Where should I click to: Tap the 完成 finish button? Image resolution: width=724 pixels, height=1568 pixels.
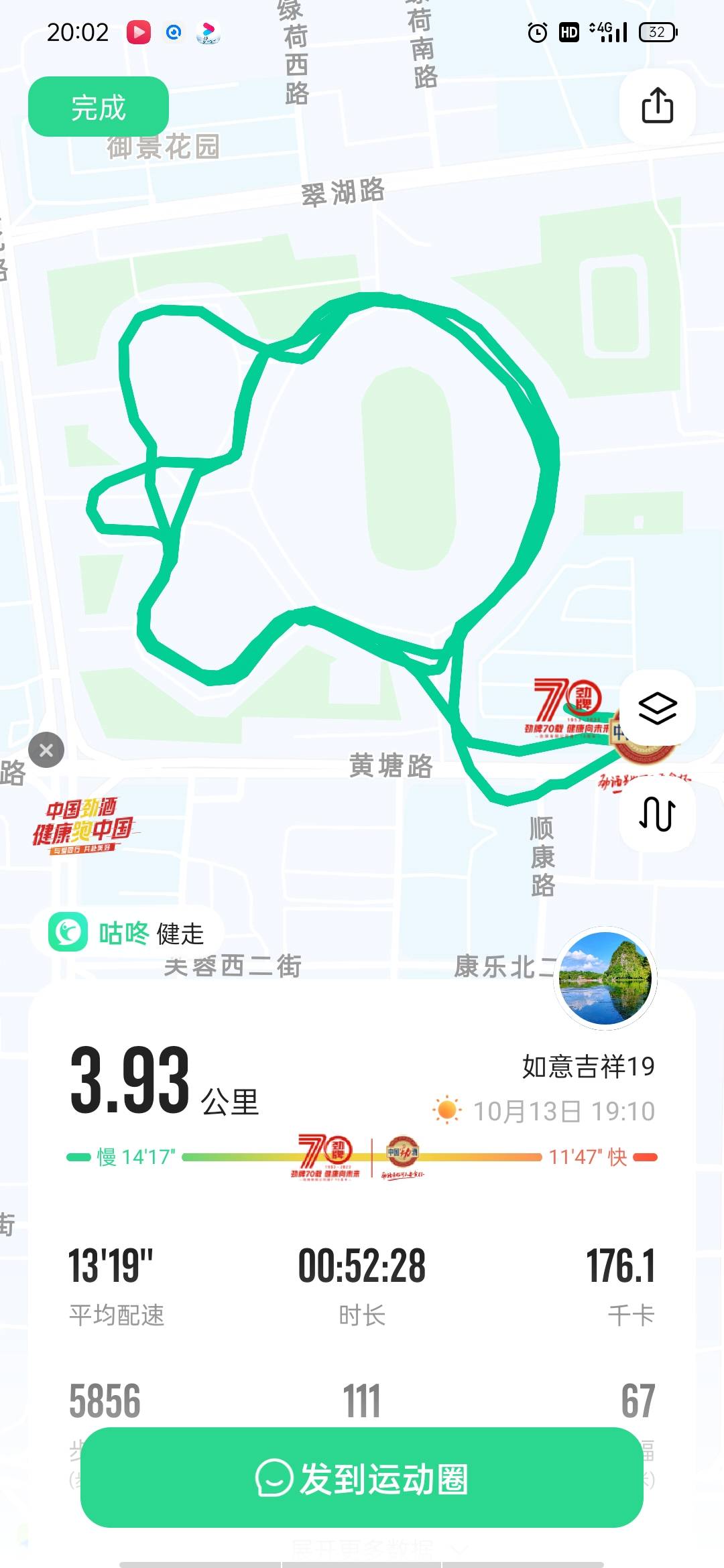click(98, 106)
